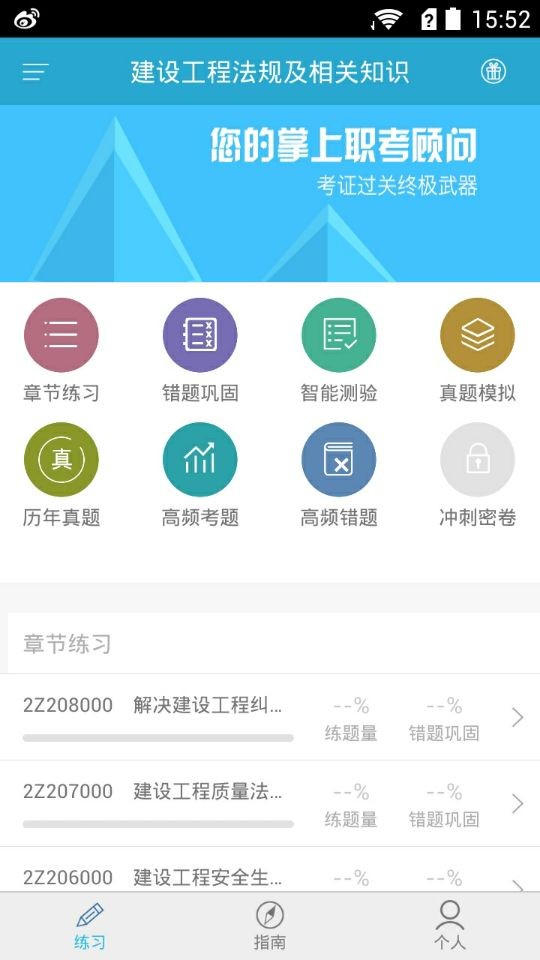Open 错题巩固 section

200,350
